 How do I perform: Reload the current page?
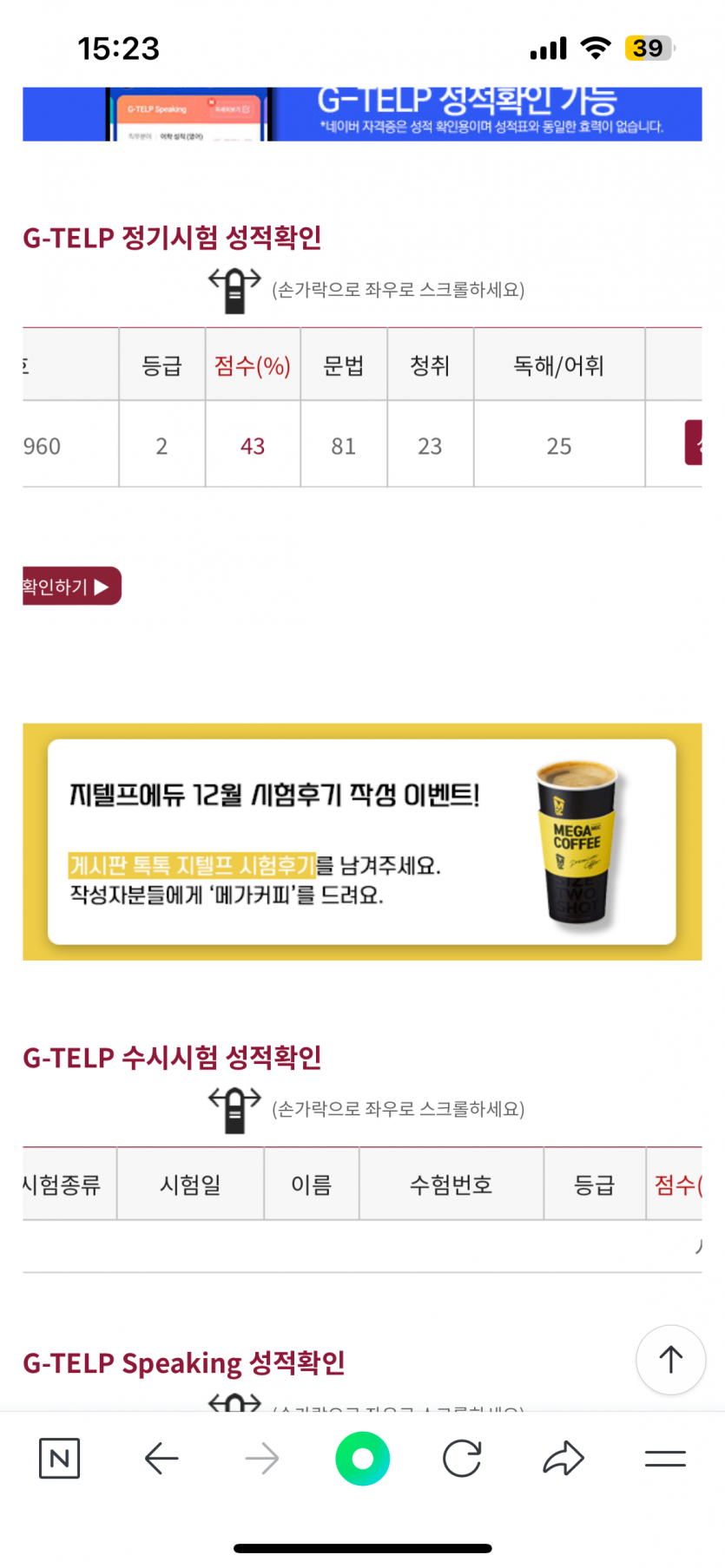[x=462, y=1459]
